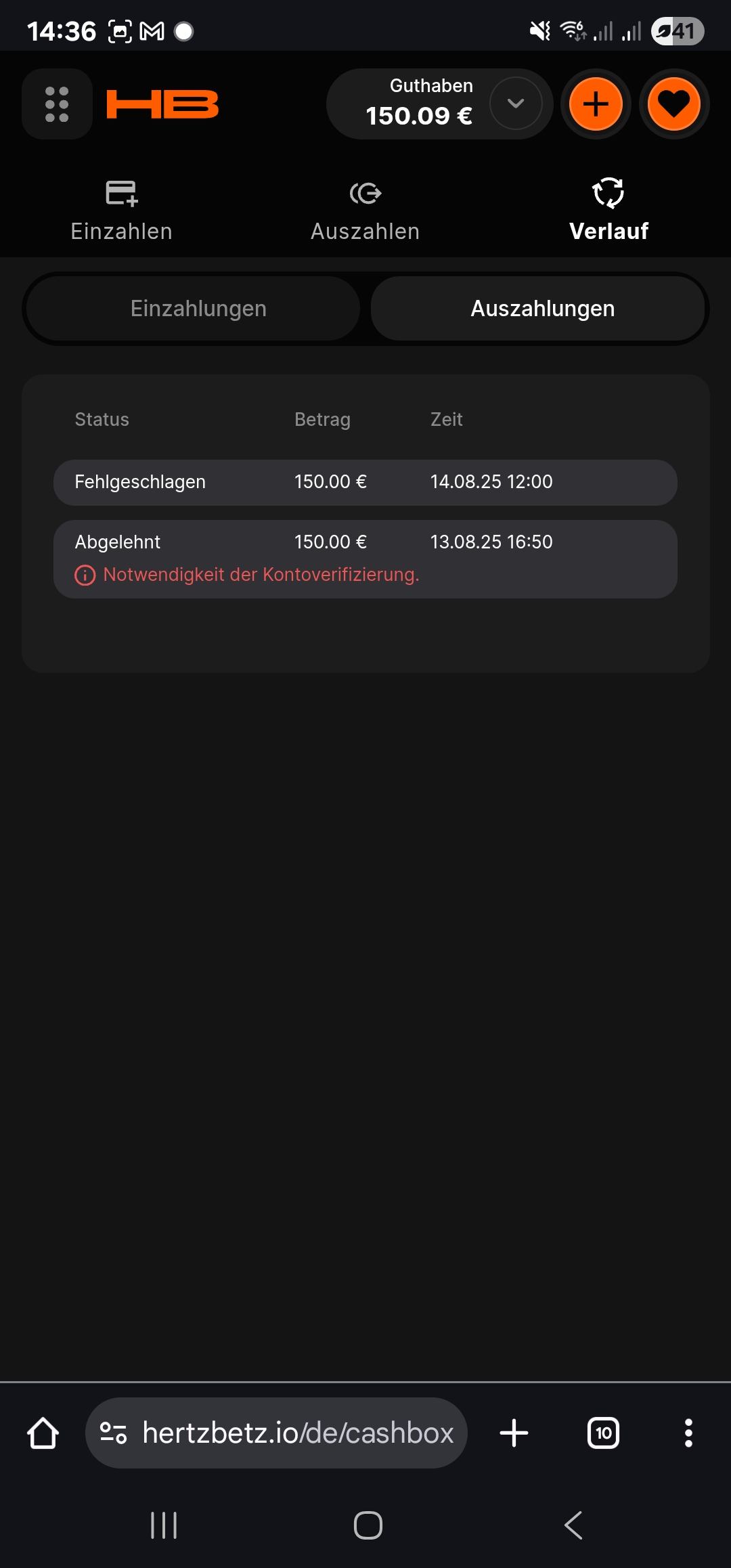
Task: Open the browser tab switcher
Action: (x=603, y=1433)
